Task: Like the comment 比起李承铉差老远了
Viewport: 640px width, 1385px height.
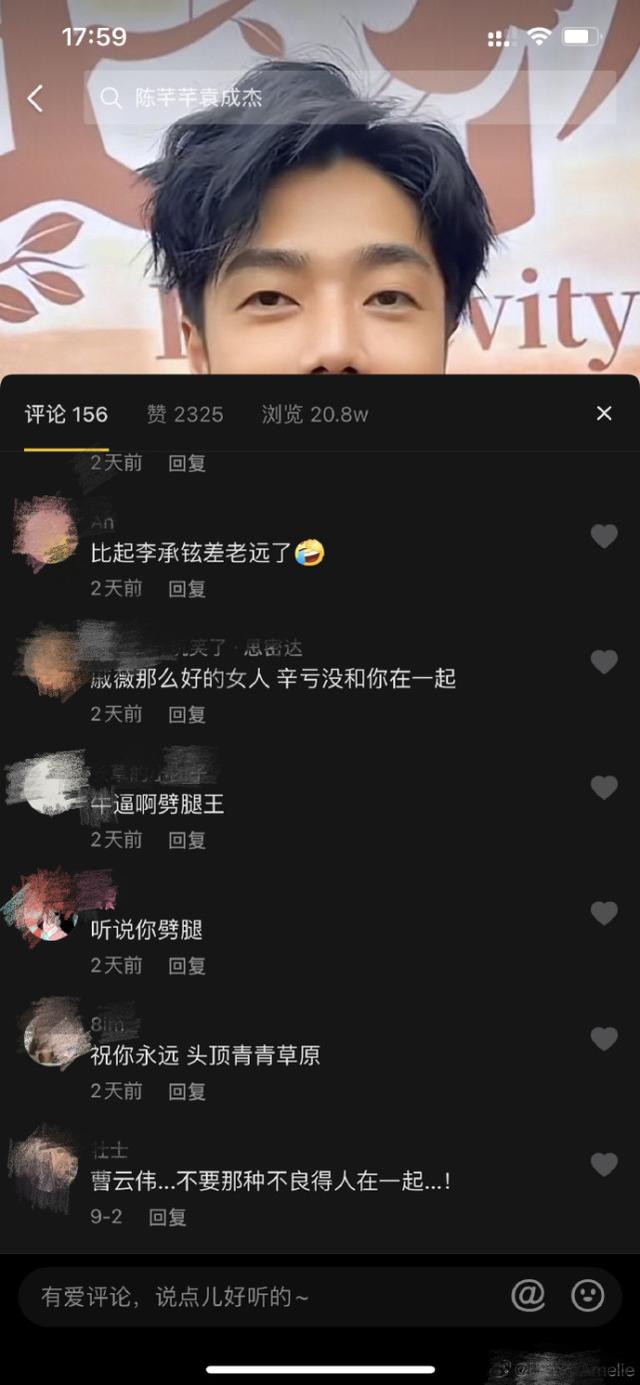Action: [604, 537]
